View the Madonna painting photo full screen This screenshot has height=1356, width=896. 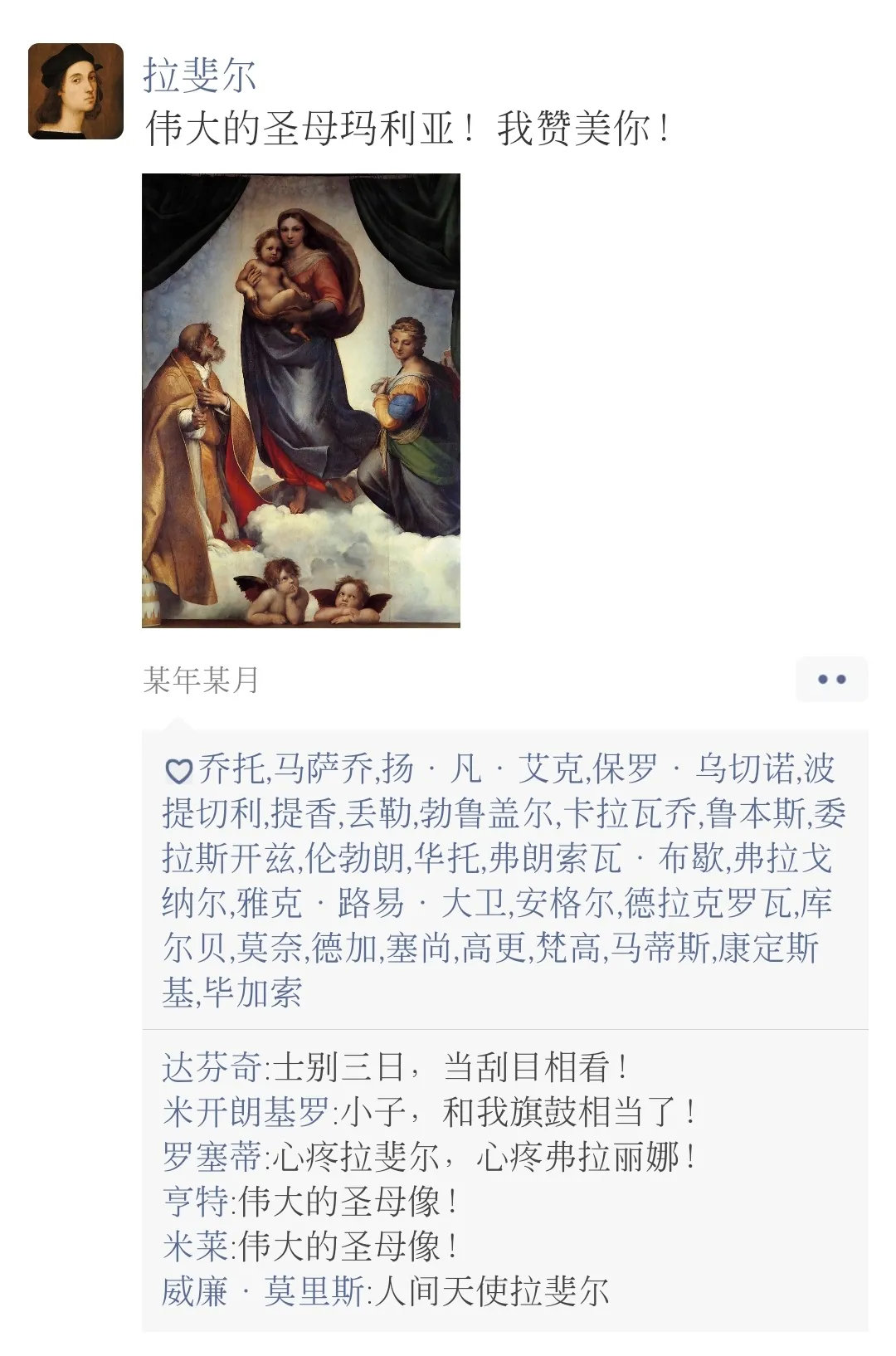[300, 400]
